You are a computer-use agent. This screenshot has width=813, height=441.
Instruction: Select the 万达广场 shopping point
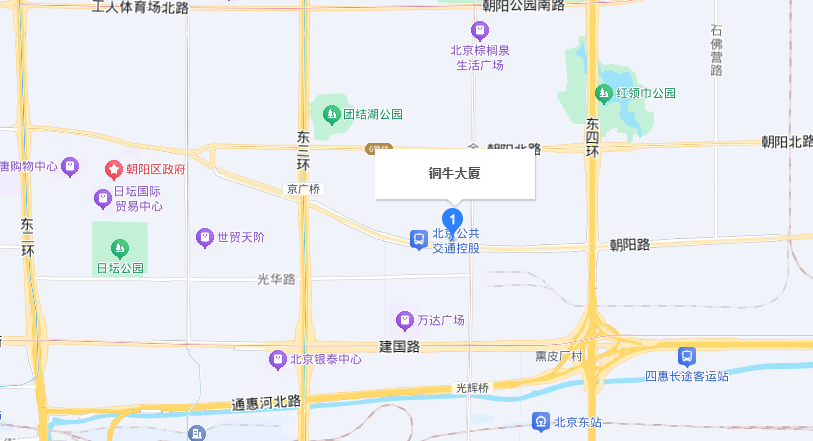pyautogui.click(x=405, y=320)
